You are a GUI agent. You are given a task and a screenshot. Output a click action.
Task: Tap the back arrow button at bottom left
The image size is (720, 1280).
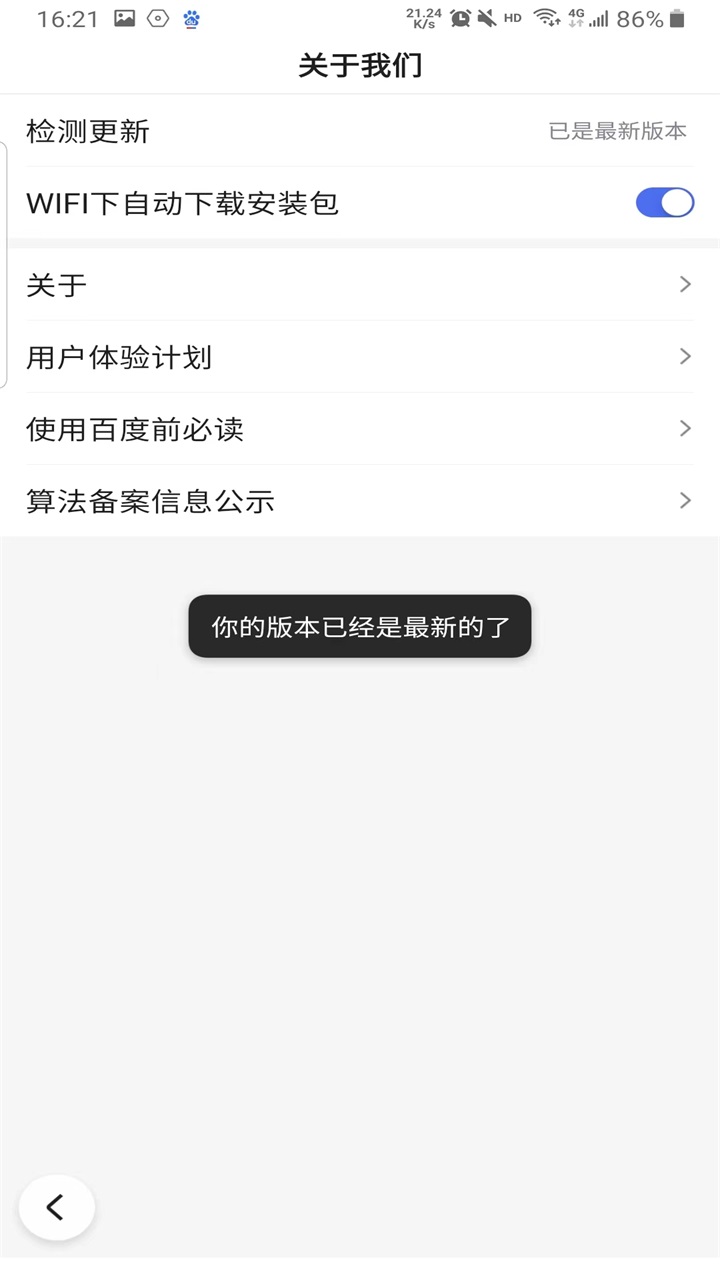pyautogui.click(x=56, y=1207)
